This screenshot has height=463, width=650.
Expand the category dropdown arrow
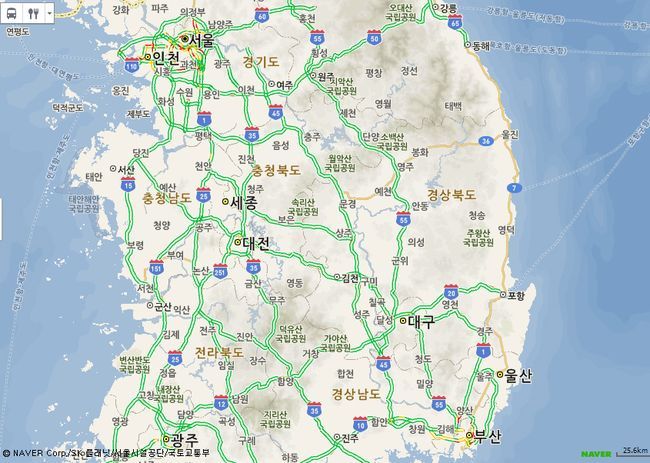click(x=48, y=14)
